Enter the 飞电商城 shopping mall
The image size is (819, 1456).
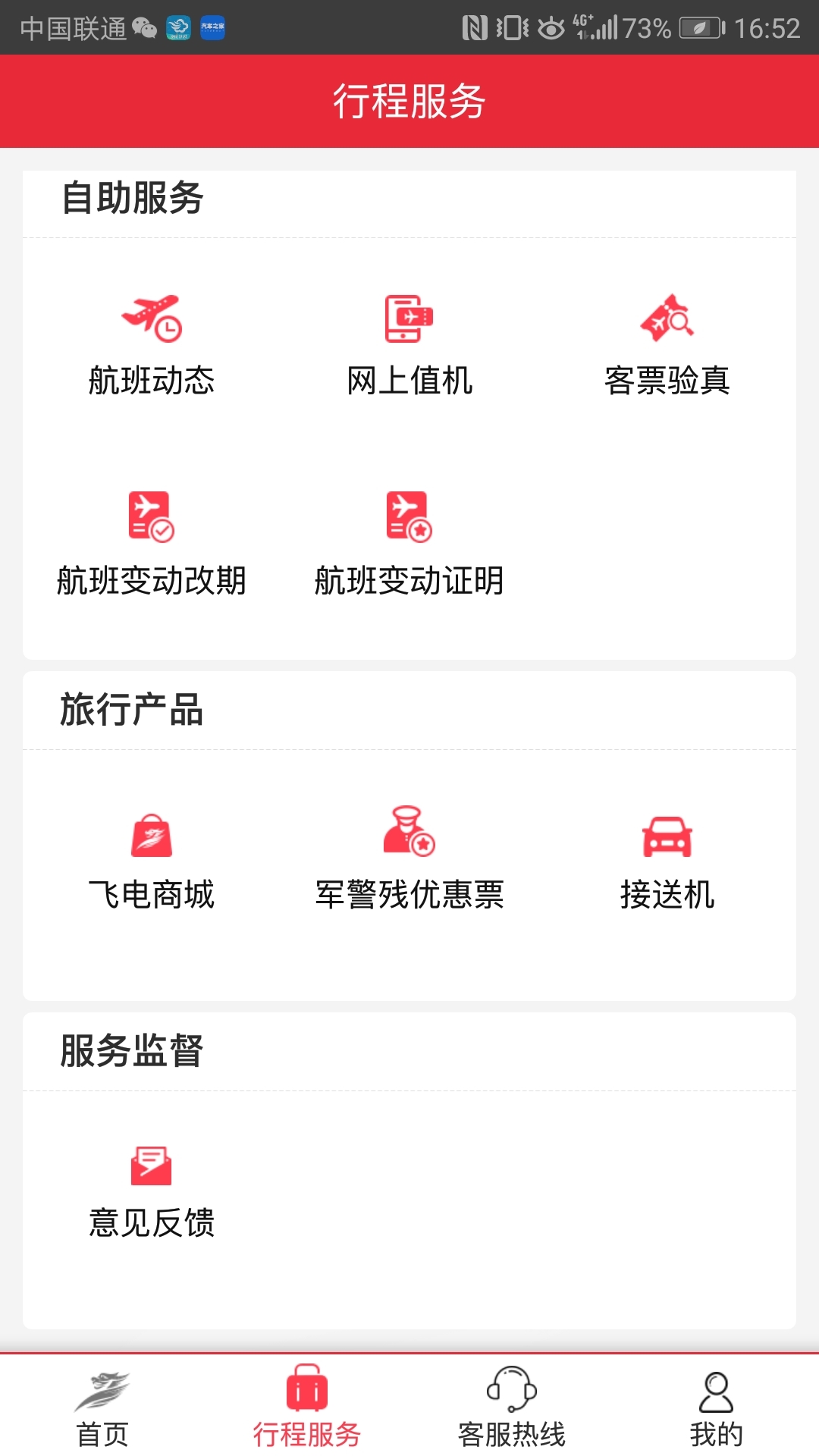tap(152, 838)
